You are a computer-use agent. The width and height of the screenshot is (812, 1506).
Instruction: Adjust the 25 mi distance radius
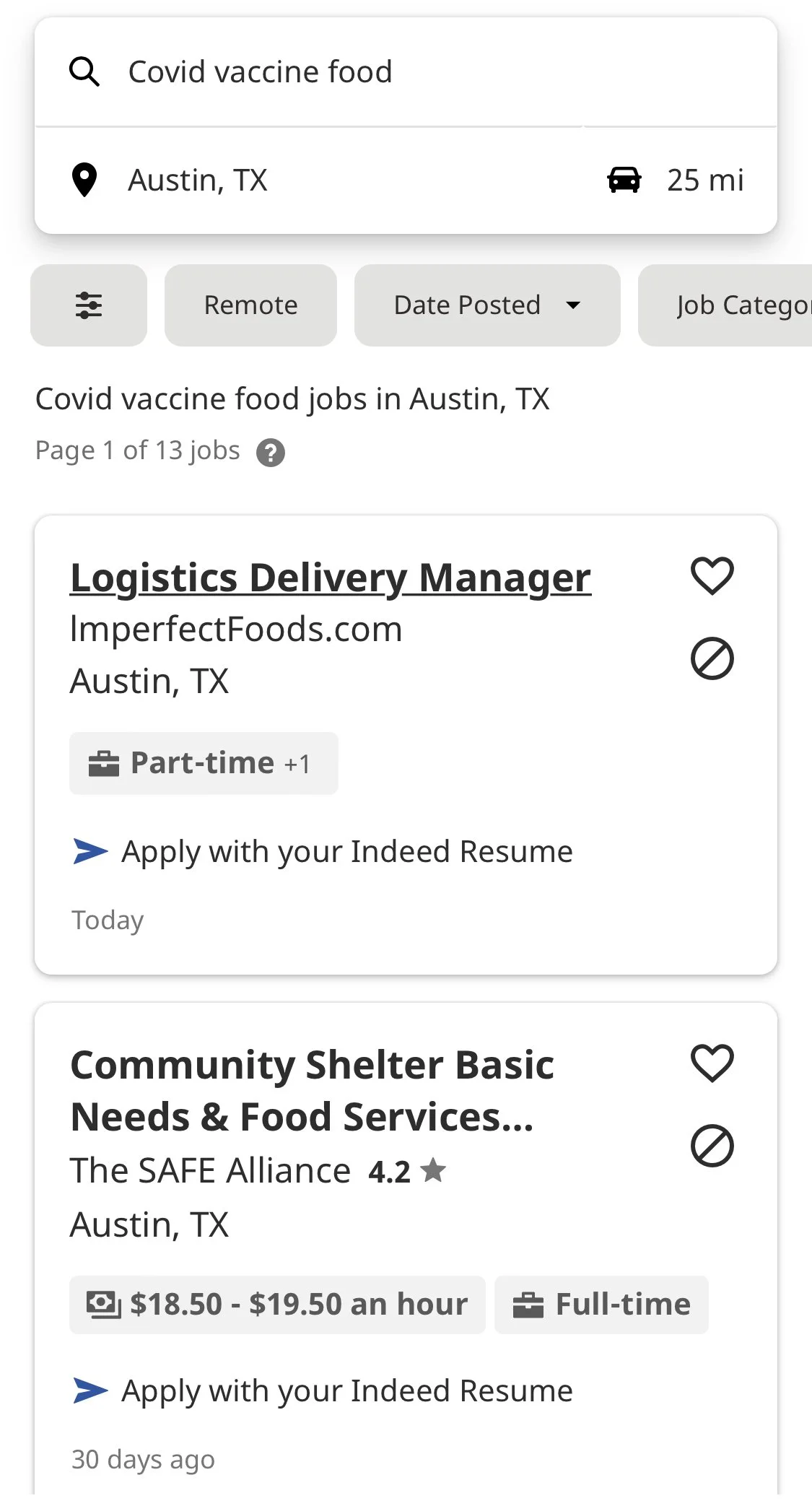pyautogui.click(x=676, y=180)
